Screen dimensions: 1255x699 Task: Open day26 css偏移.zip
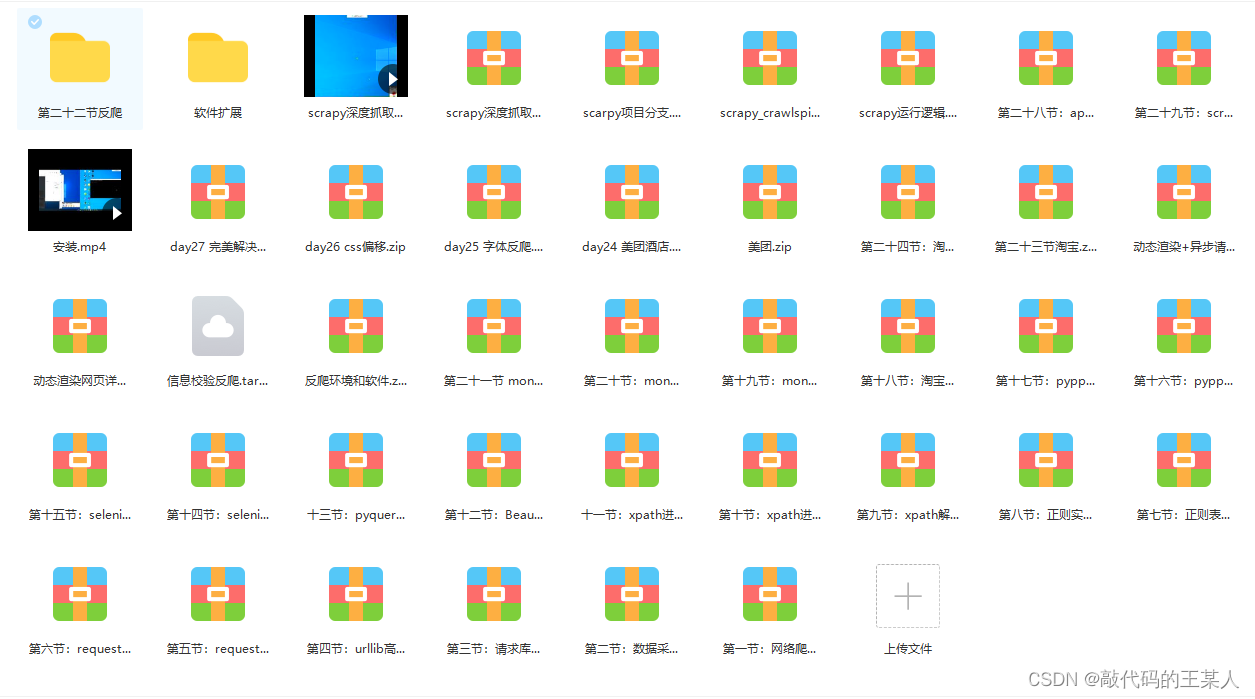[x=356, y=192]
